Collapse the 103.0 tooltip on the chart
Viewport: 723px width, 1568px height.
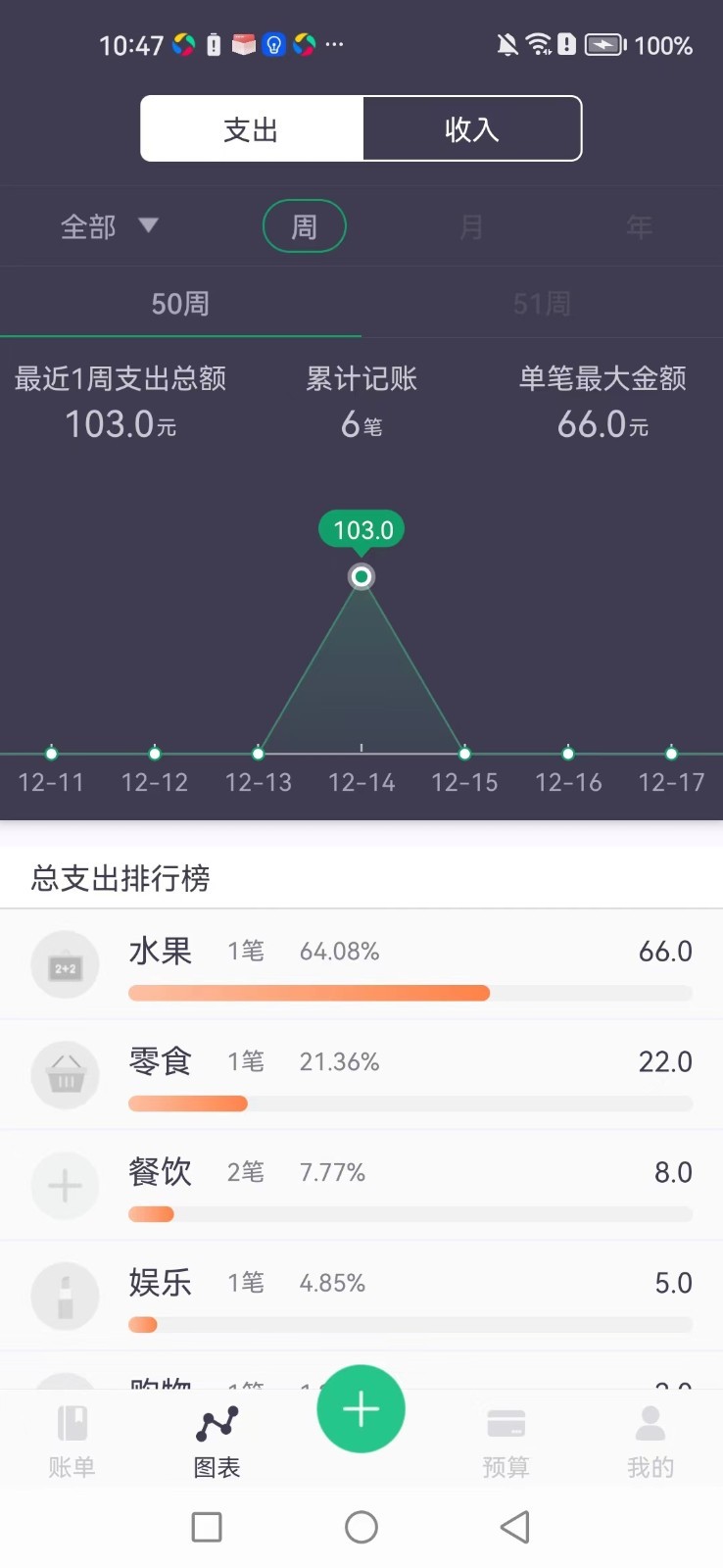pos(361,529)
